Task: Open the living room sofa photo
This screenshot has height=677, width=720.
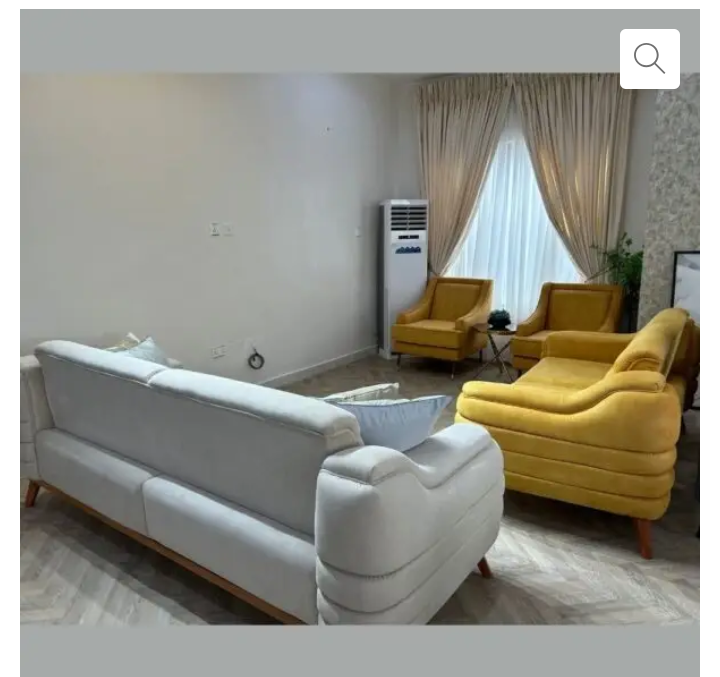Action: click(360, 348)
